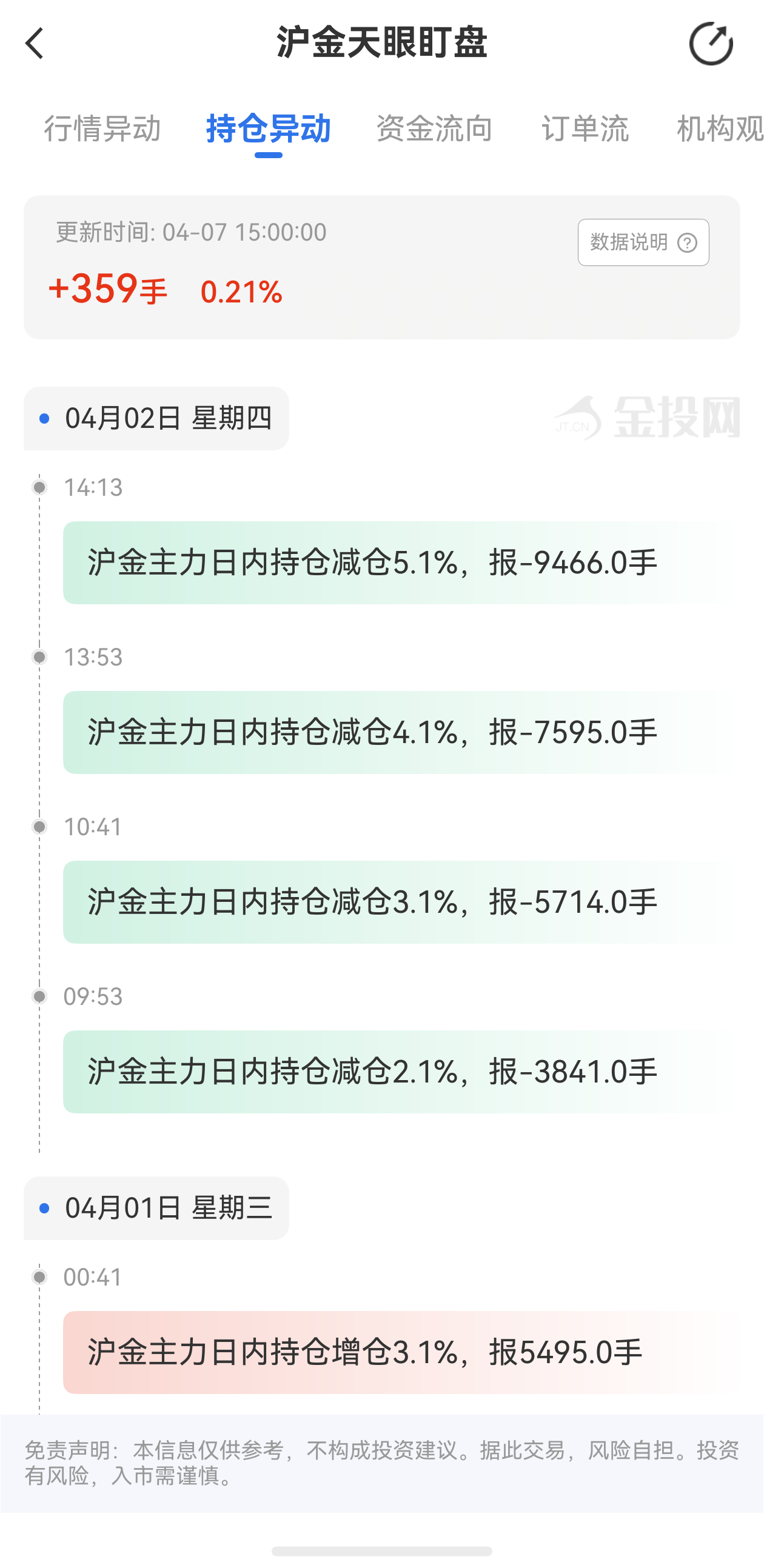
Task: Tap the +359手 0.21% summary figure
Action: pyautogui.click(x=164, y=290)
